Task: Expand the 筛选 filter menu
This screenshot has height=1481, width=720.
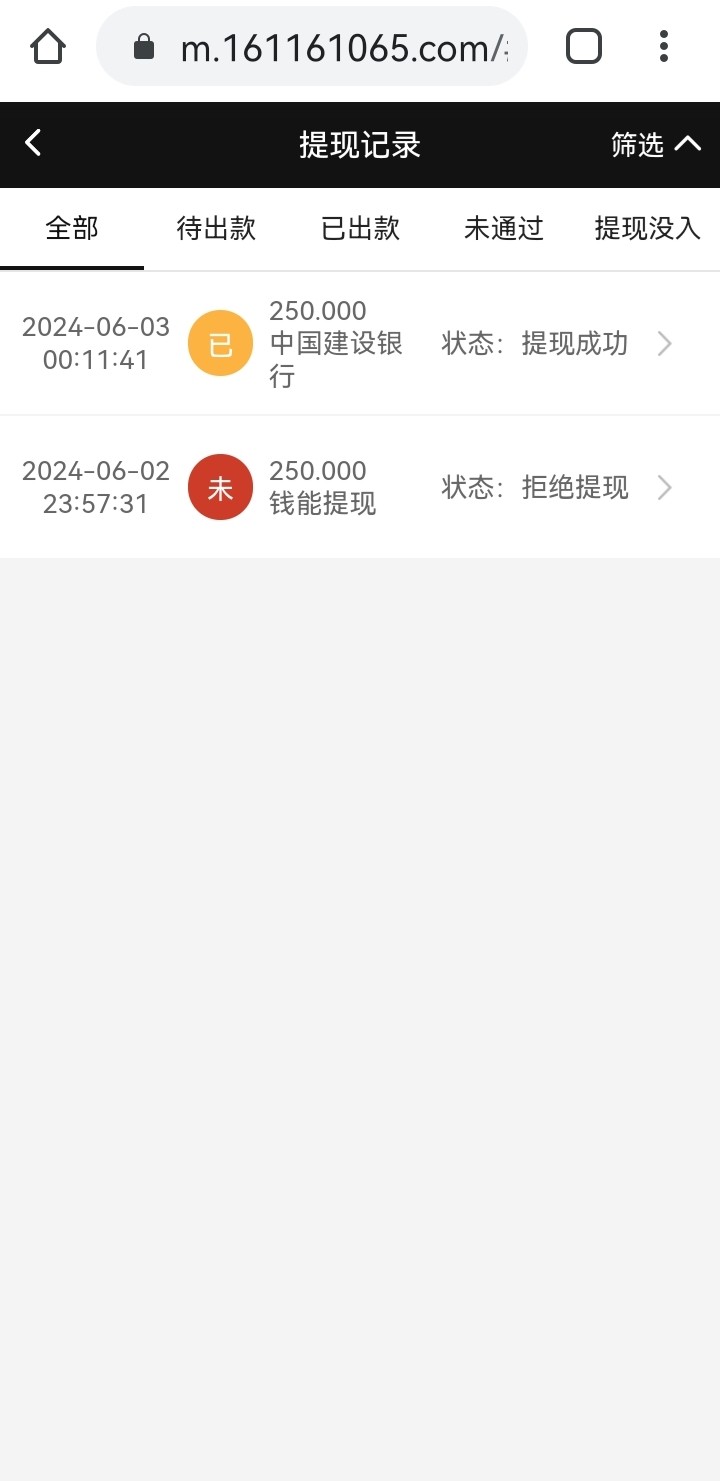Action: (656, 145)
